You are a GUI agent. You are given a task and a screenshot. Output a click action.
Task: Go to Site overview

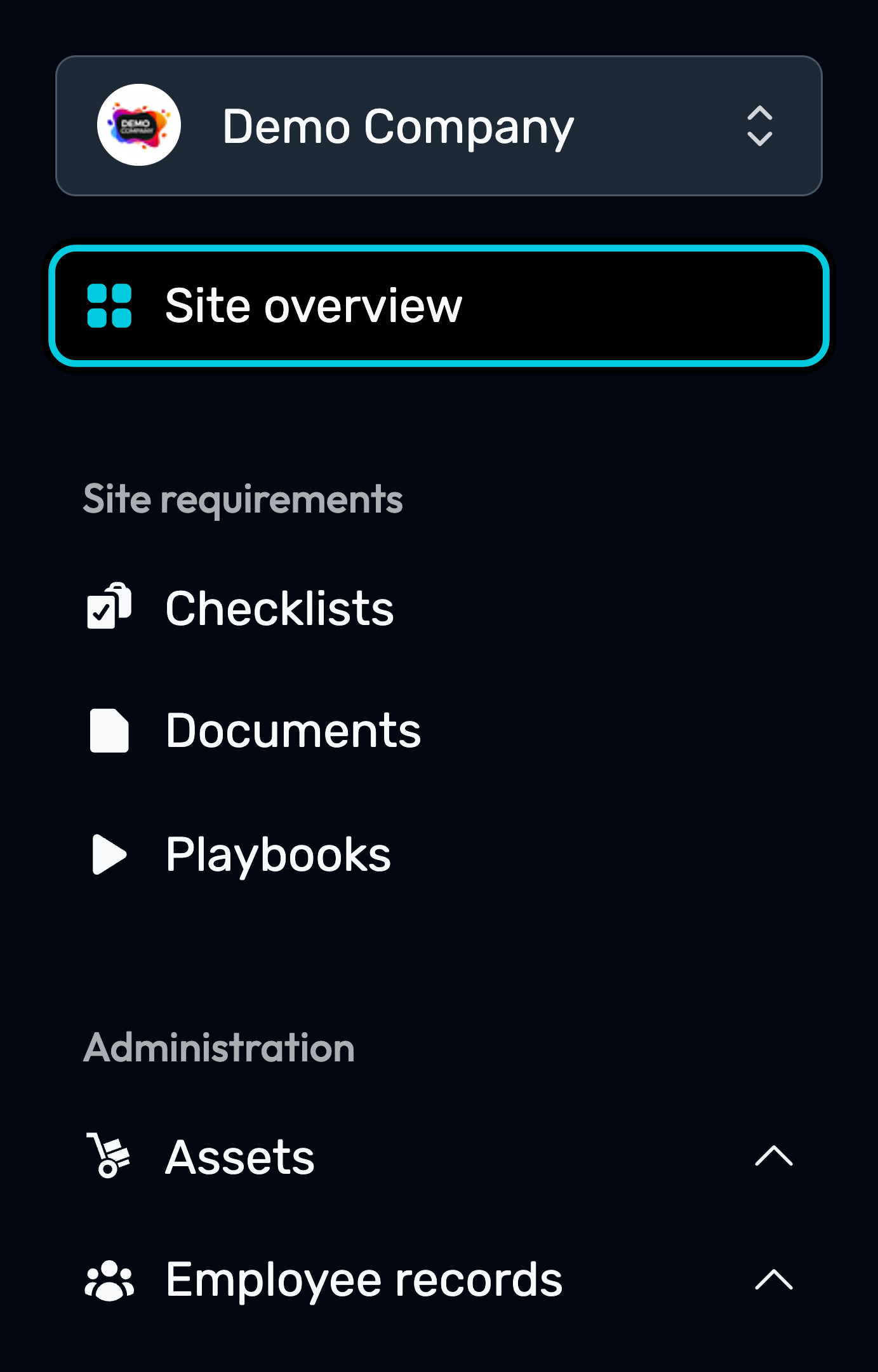(439, 306)
